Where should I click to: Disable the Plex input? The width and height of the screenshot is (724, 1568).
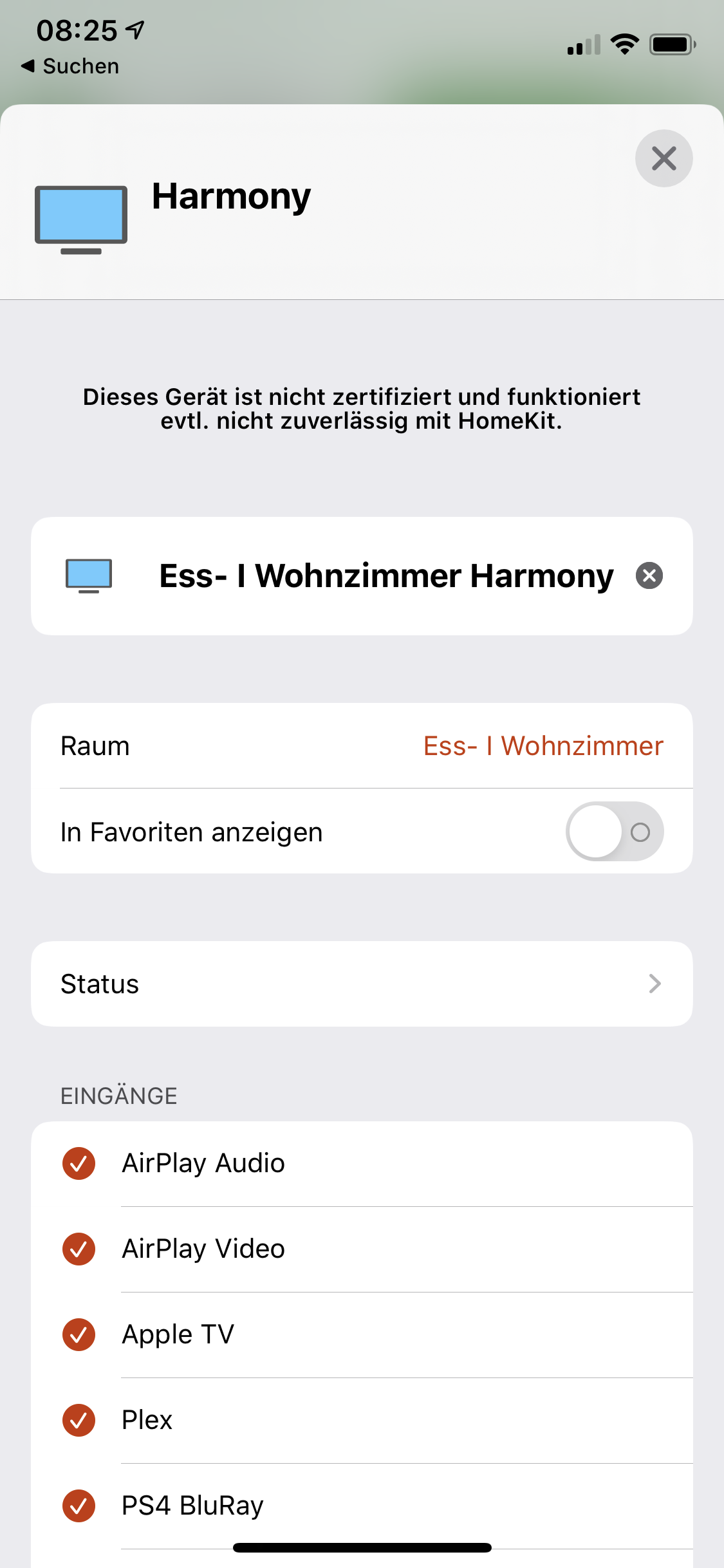point(79,1420)
